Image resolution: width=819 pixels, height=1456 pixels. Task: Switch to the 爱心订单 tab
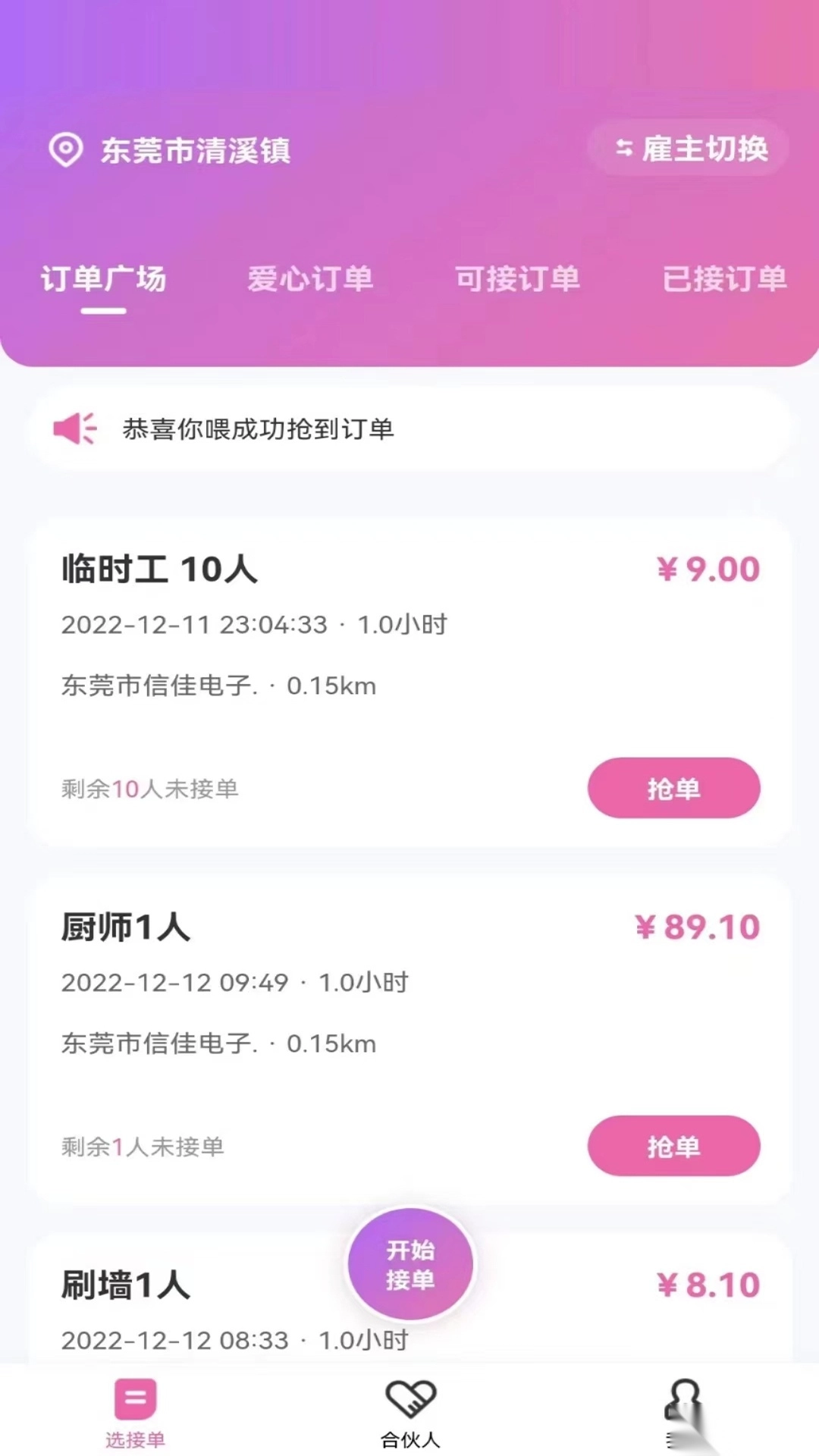coord(310,279)
